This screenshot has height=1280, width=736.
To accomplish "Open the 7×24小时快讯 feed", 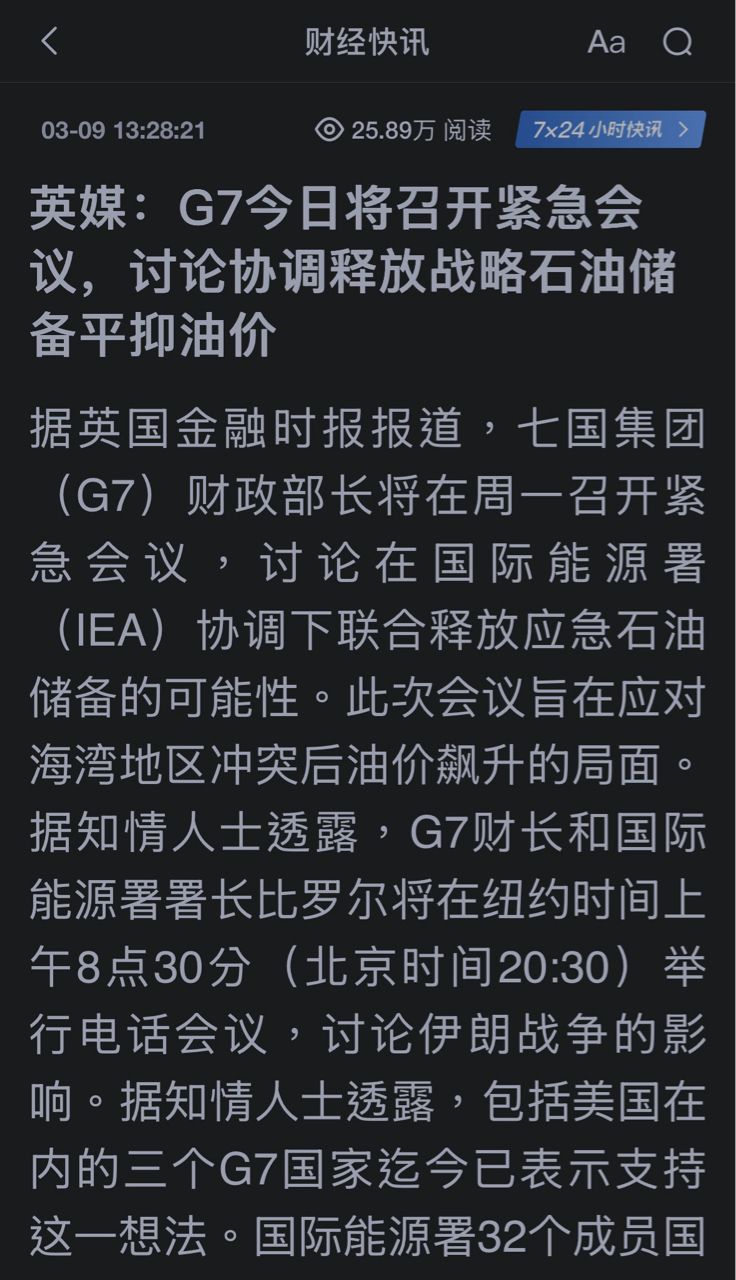I will [x=610, y=130].
